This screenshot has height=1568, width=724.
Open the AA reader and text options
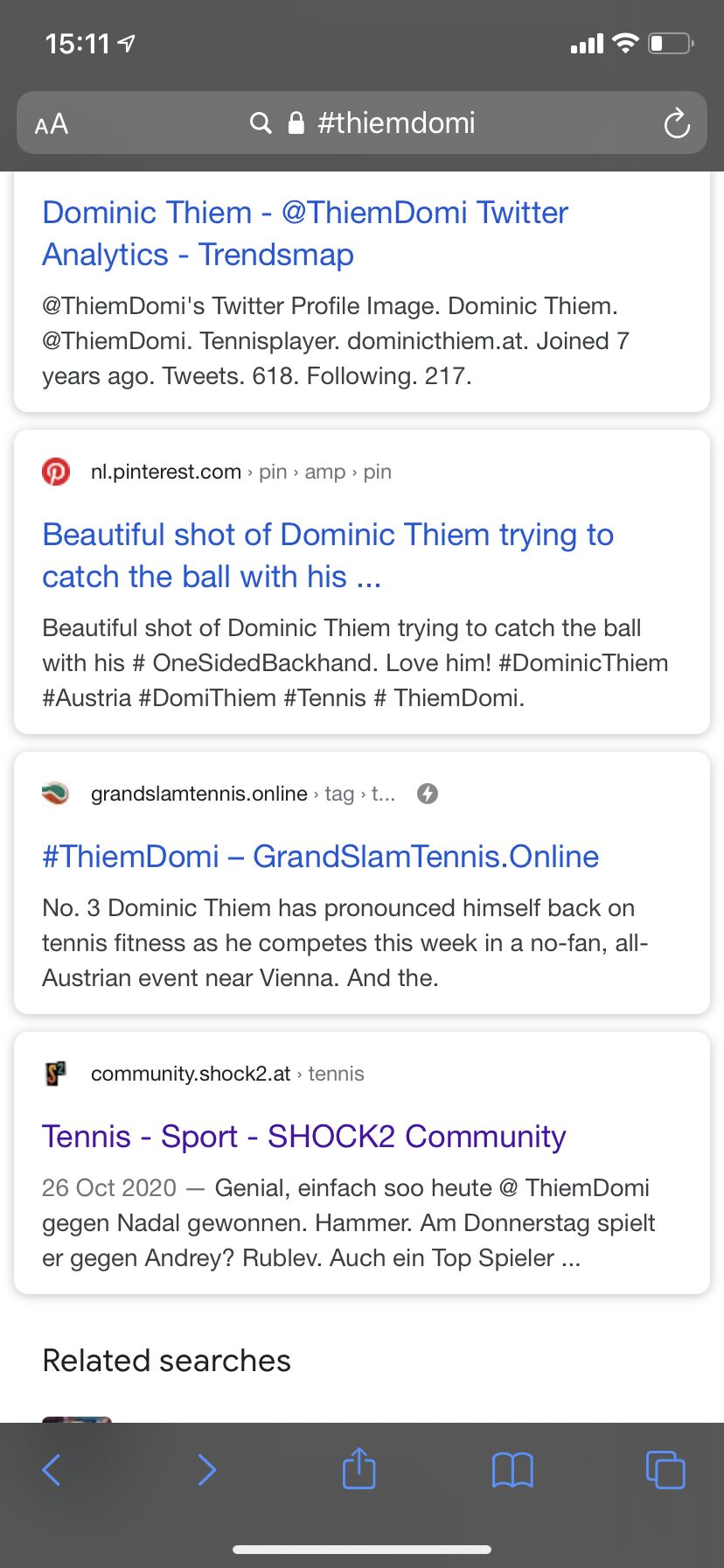point(52,123)
